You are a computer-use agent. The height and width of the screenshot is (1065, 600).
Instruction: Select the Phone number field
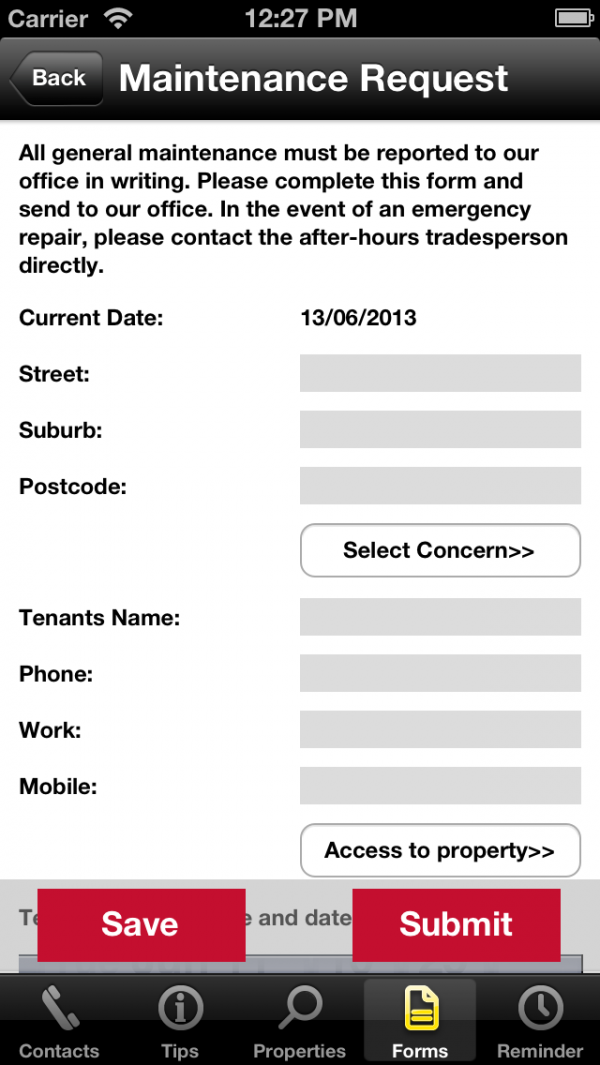coord(440,673)
